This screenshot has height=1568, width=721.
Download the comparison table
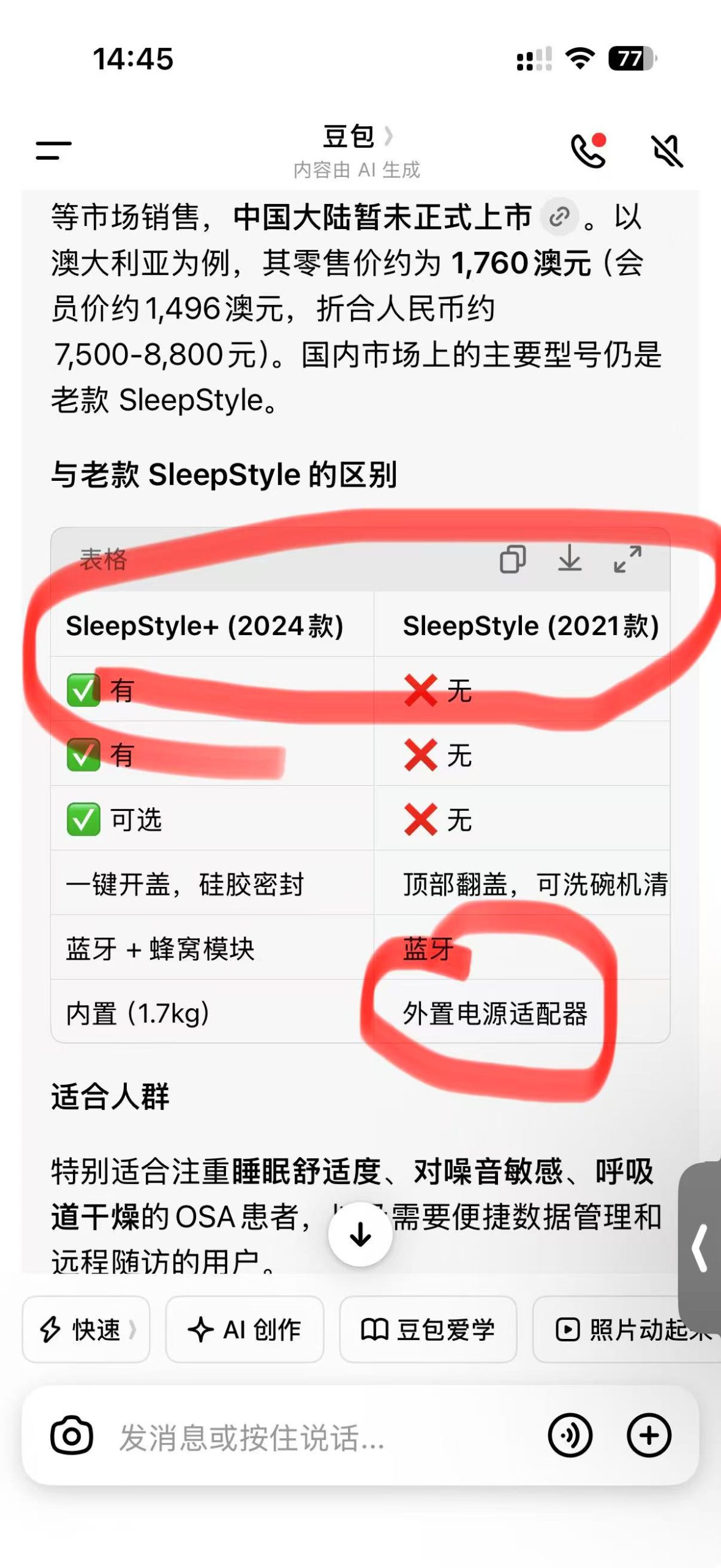570,559
